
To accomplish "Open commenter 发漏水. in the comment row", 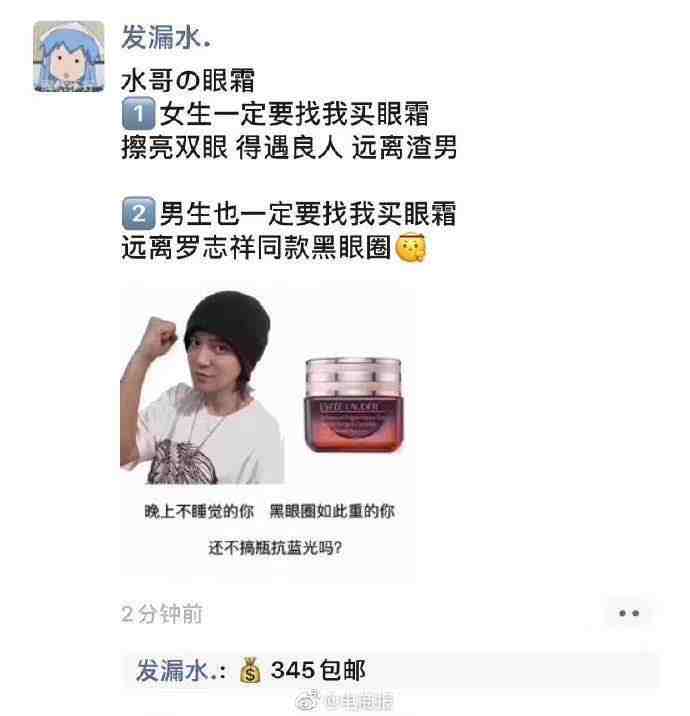I will pyautogui.click(x=182, y=670).
